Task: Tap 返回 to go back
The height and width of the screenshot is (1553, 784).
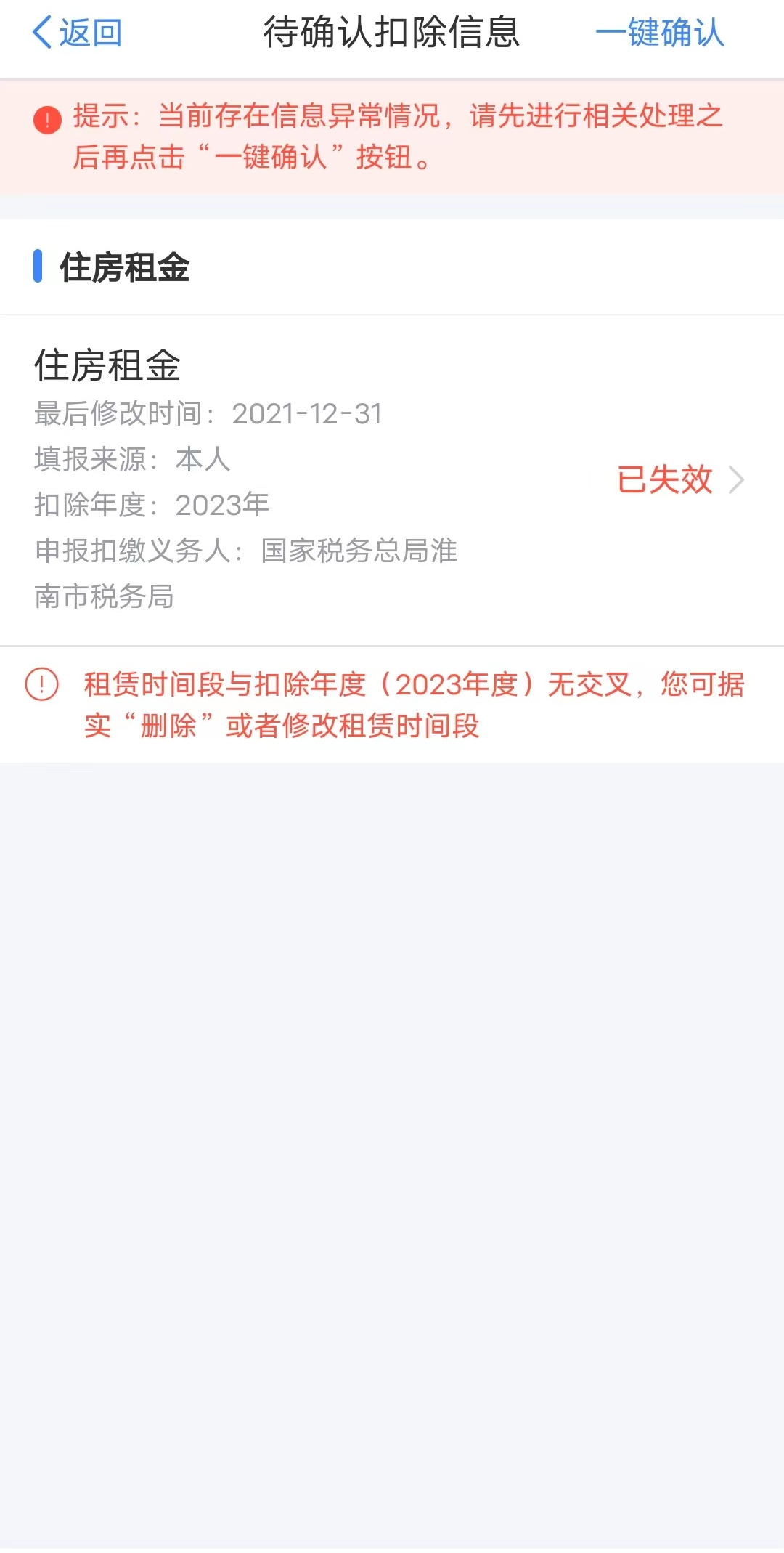Action: pyautogui.click(x=77, y=33)
